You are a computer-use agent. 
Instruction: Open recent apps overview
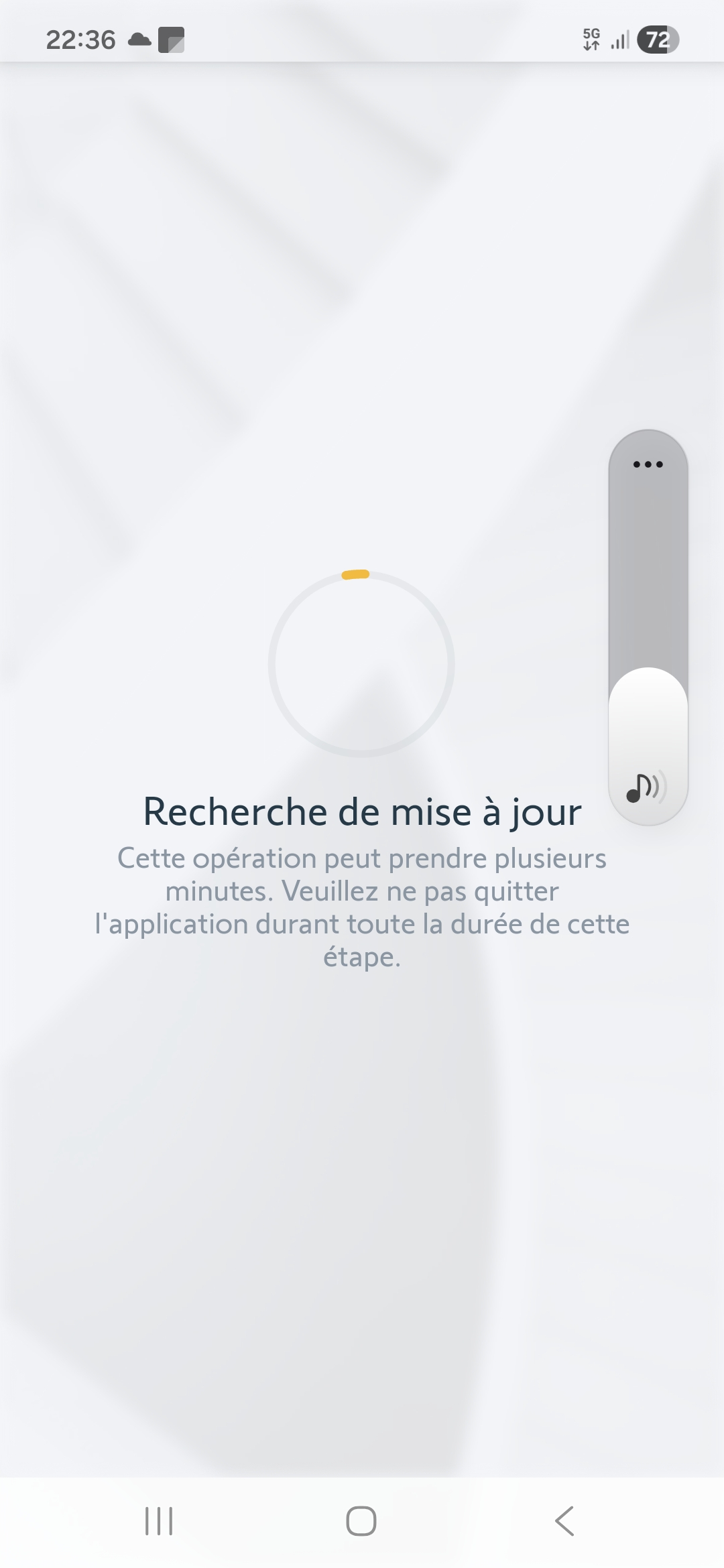click(159, 1520)
